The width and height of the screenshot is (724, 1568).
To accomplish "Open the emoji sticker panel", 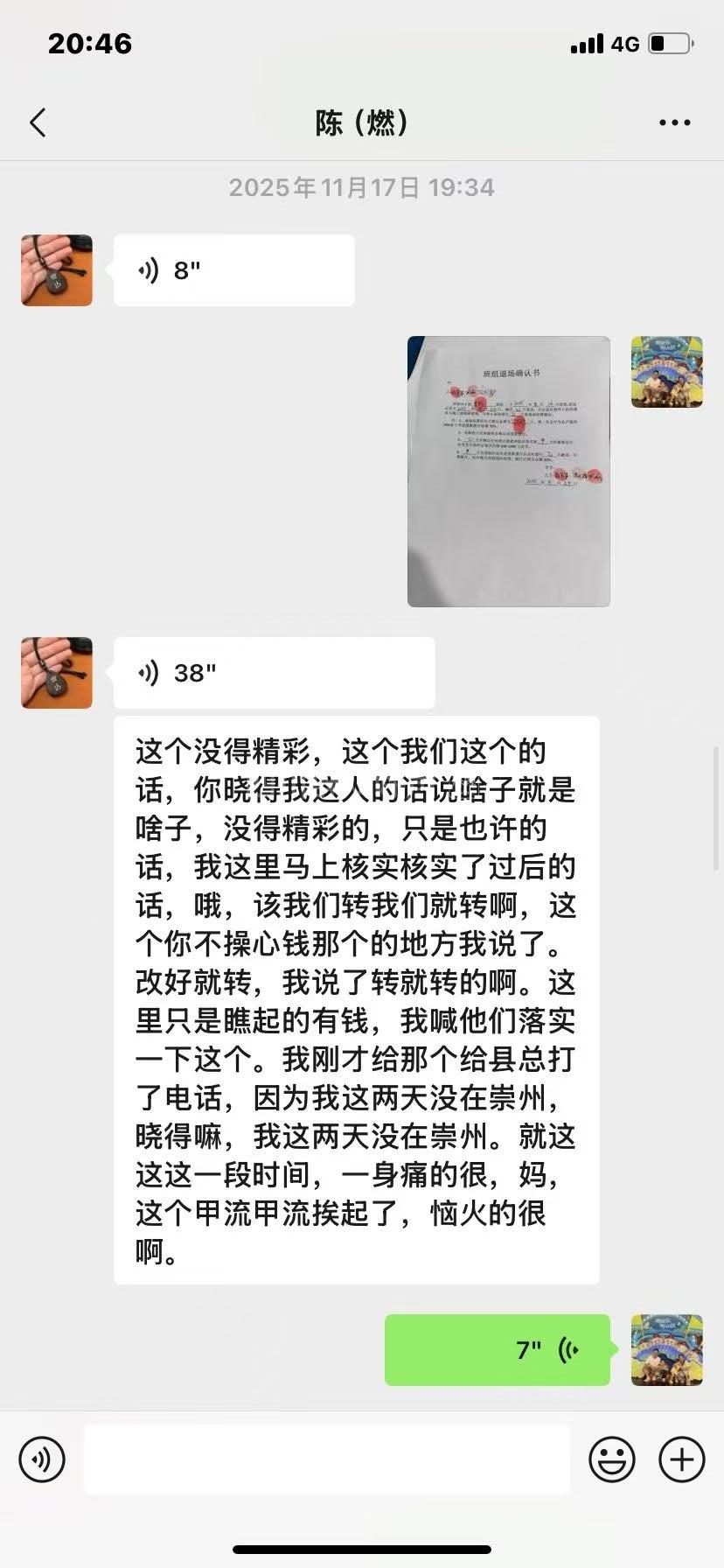I will [x=611, y=1459].
